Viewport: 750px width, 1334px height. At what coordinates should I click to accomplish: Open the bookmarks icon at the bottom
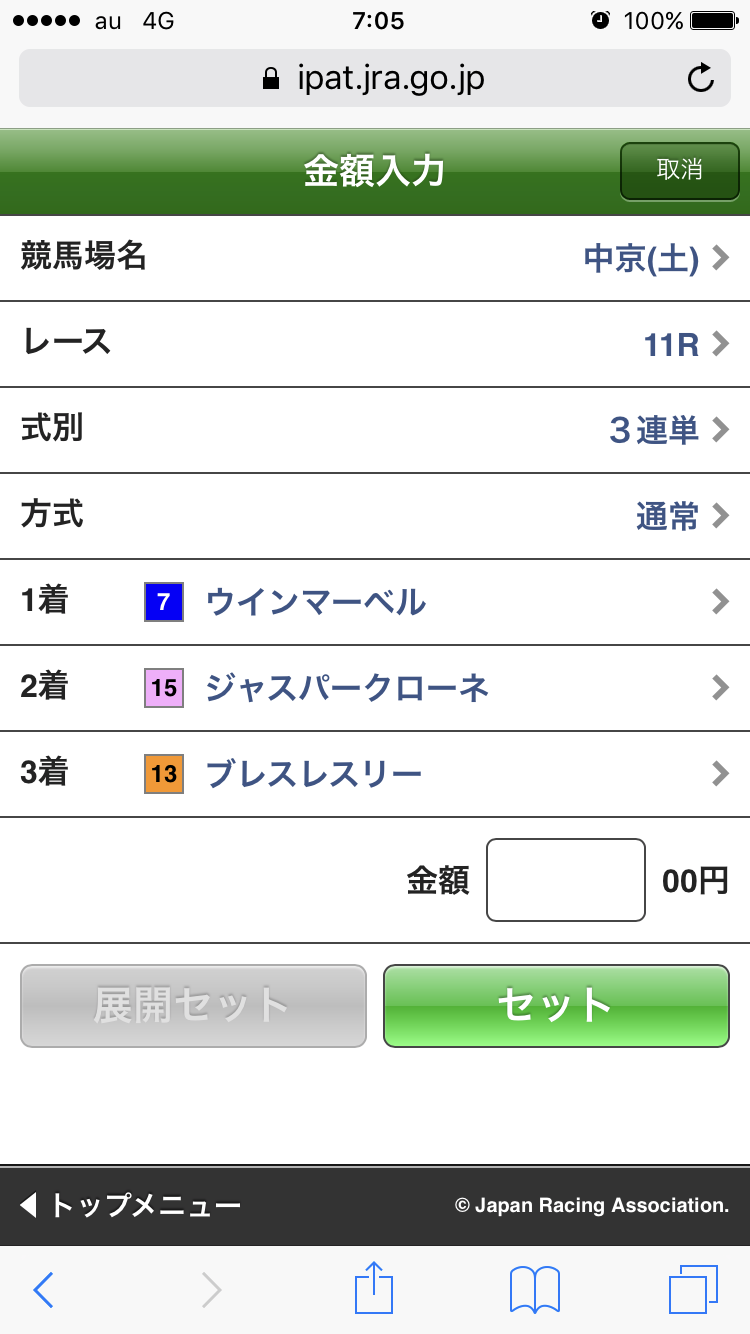pos(535,1289)
